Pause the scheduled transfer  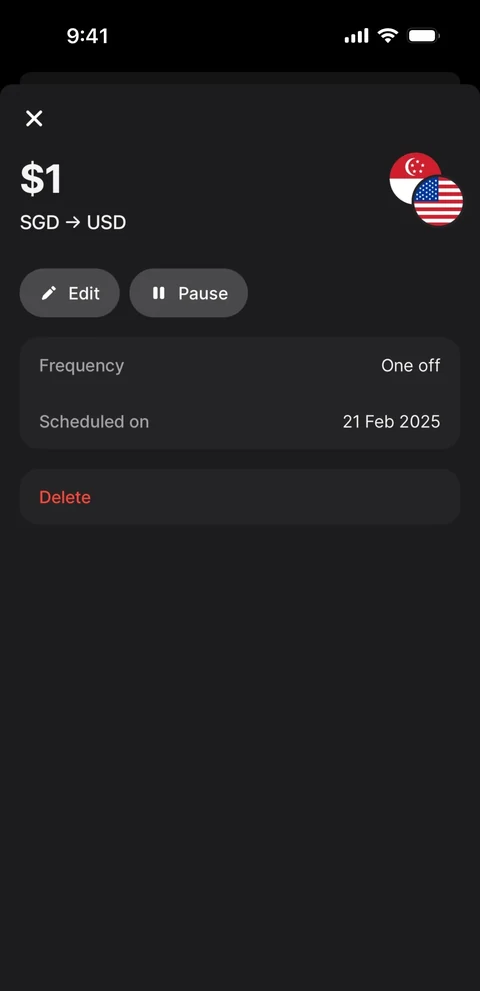click(x=188, y=293)
